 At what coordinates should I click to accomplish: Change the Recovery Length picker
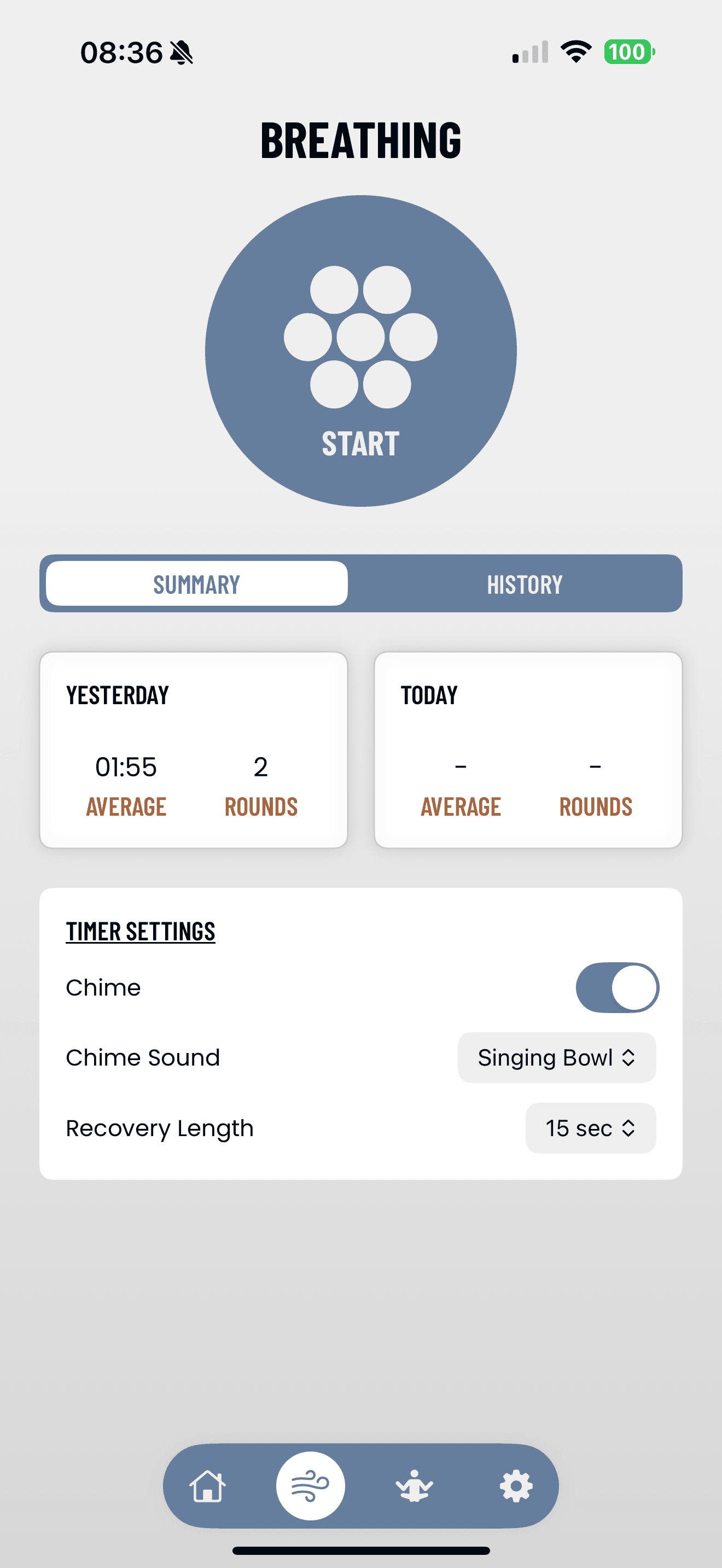tap(590, 1128)
